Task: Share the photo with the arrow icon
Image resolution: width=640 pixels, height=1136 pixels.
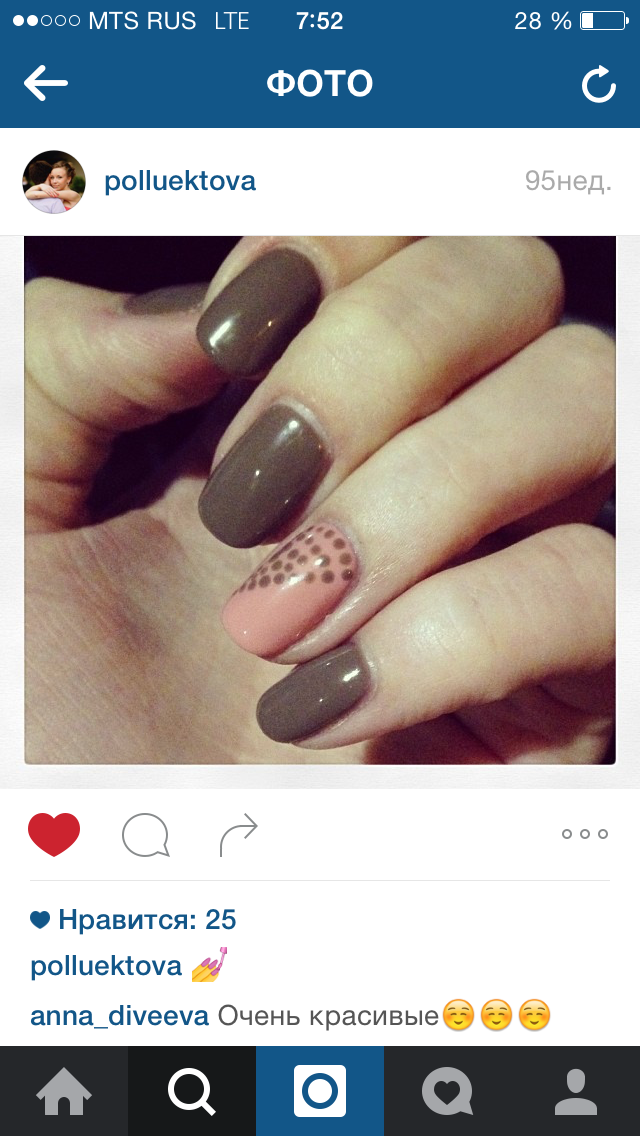Action: click(x=238, y=835)
